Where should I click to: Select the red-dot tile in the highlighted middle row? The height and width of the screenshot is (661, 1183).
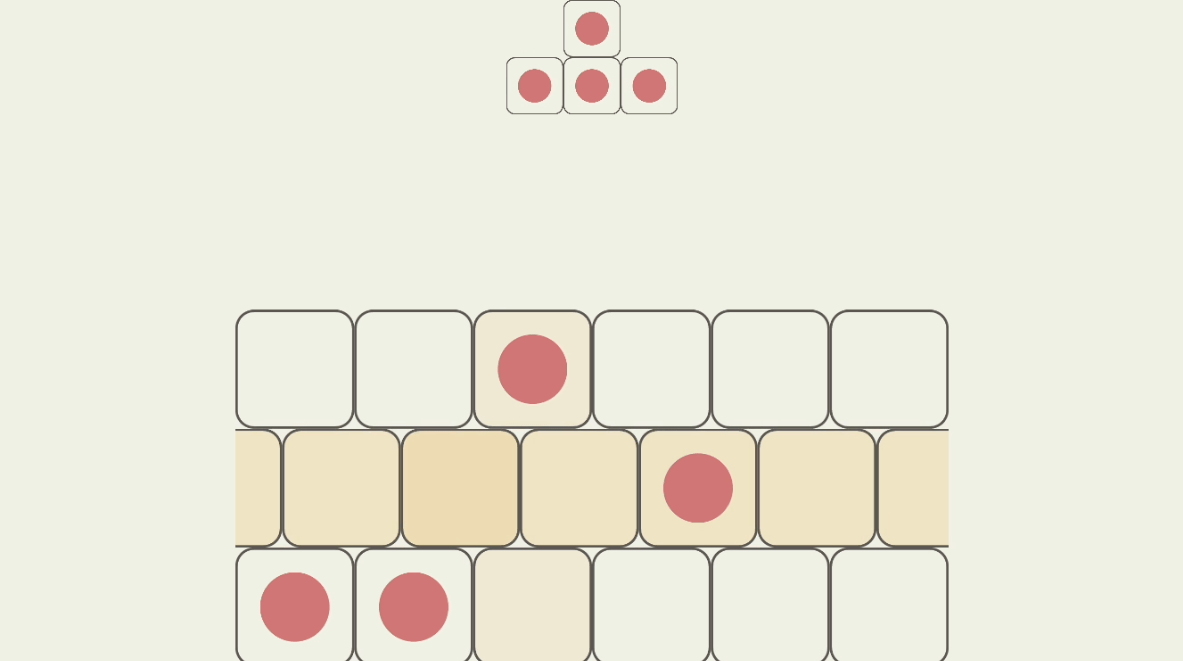(x=698, y=488)
